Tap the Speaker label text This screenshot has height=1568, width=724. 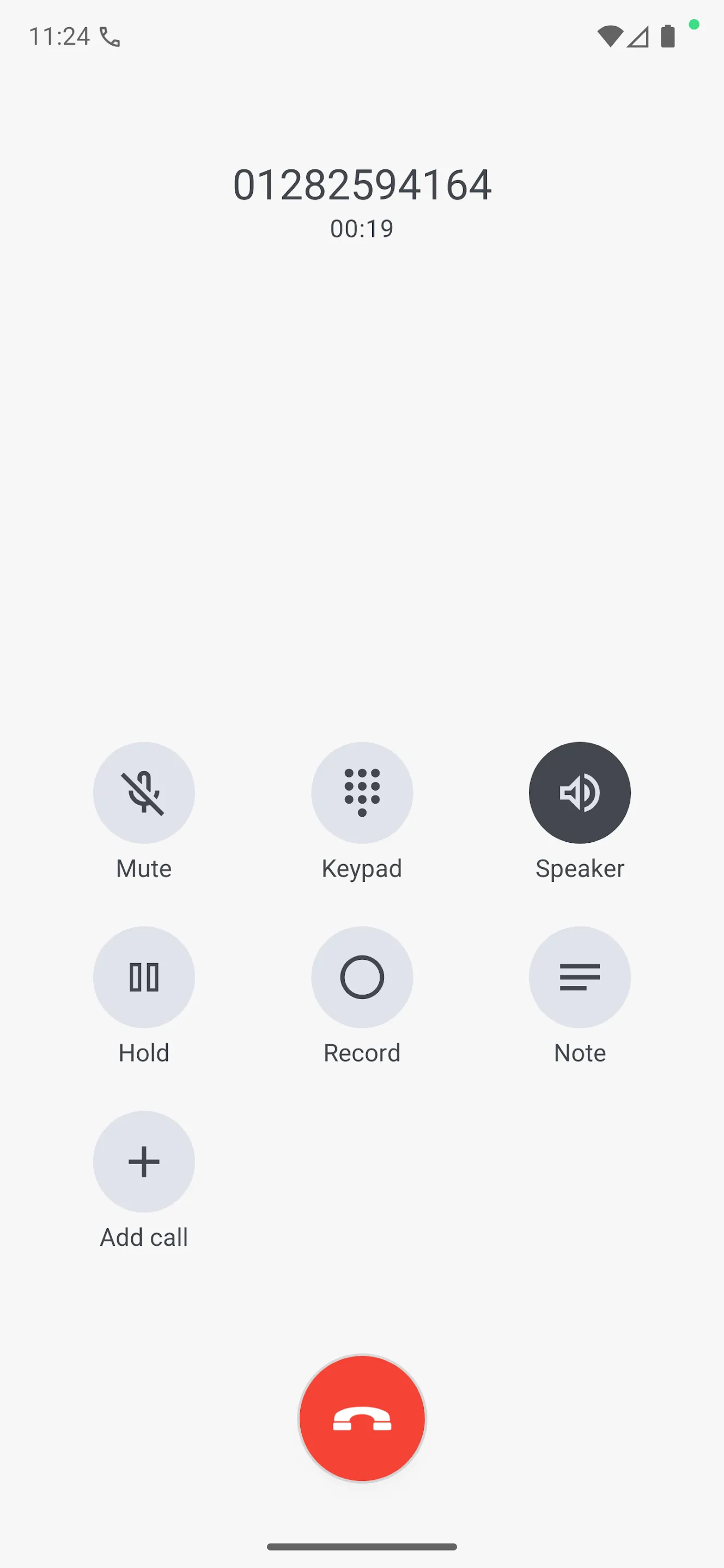tap(579, 868)
